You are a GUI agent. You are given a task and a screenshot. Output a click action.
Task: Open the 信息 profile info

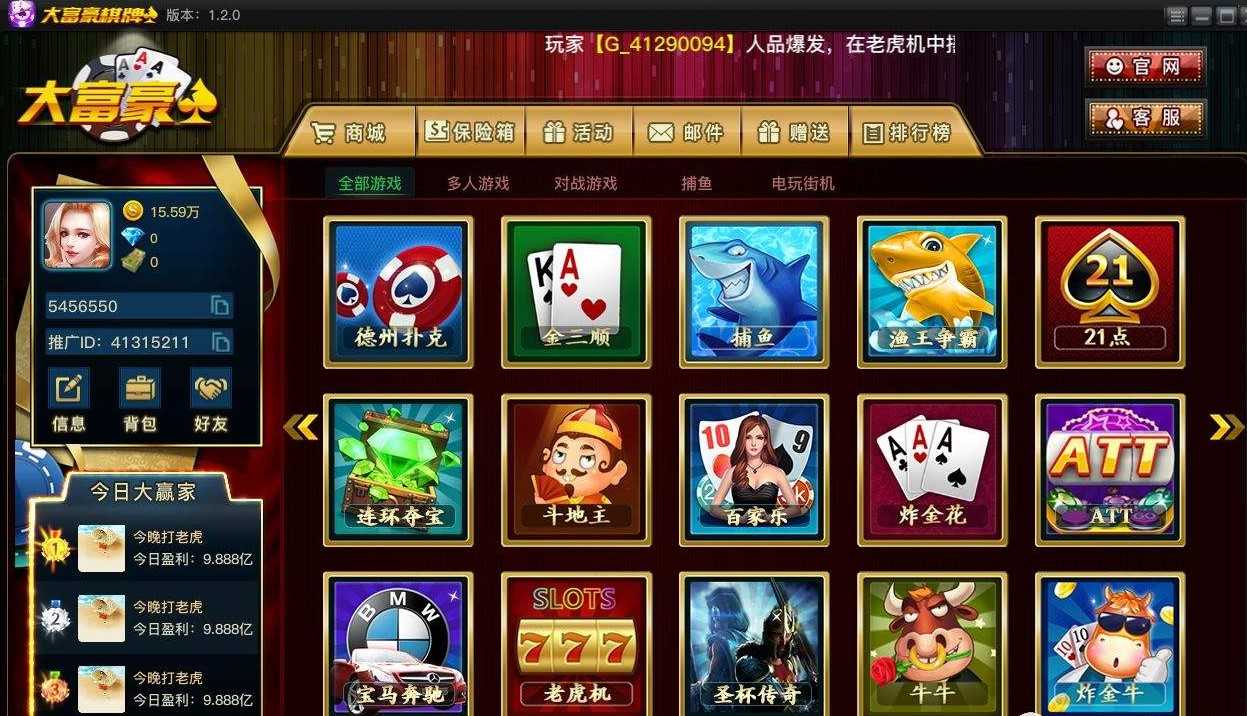[x=69, y=401]
